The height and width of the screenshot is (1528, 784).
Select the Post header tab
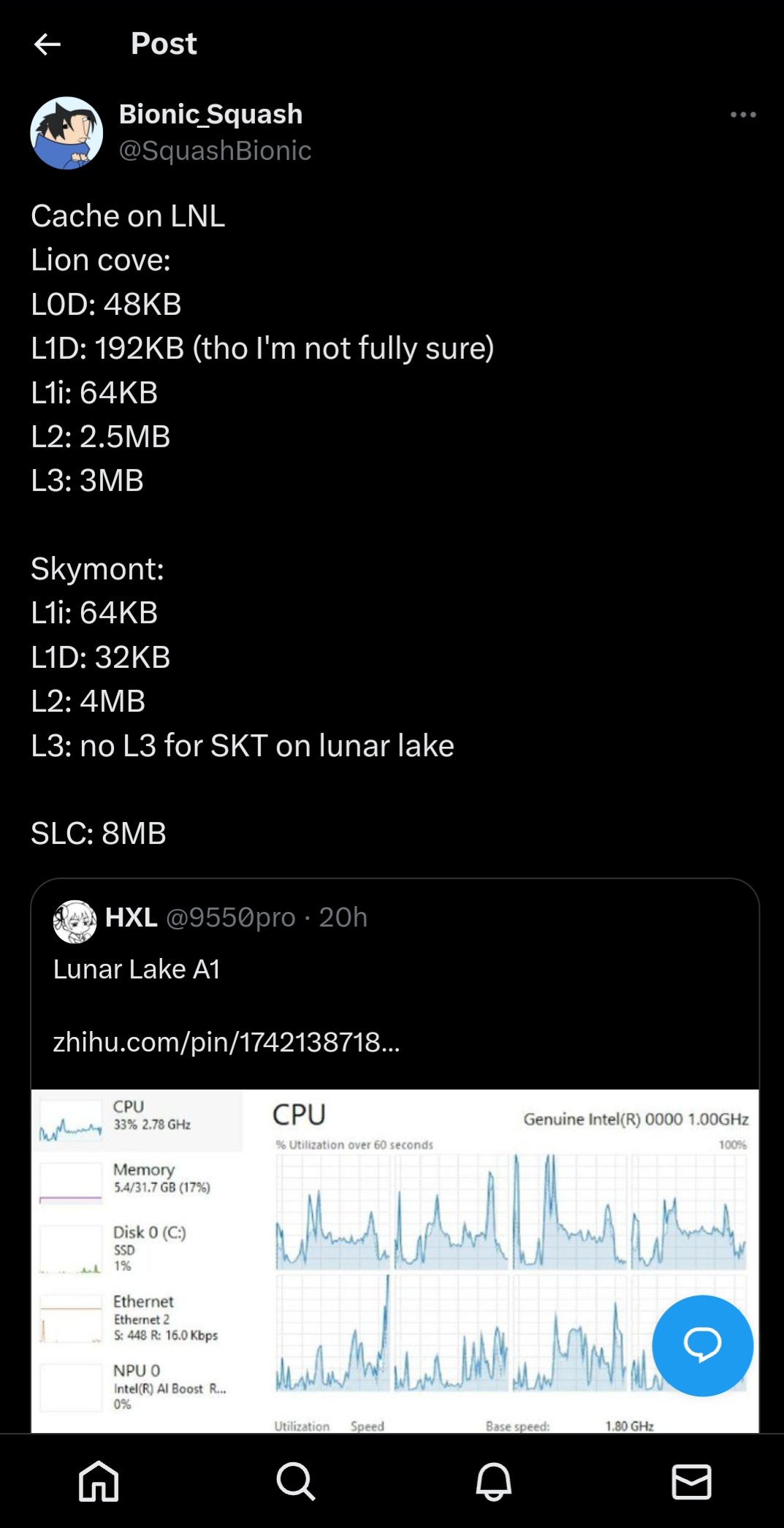[x=164, y=44]
